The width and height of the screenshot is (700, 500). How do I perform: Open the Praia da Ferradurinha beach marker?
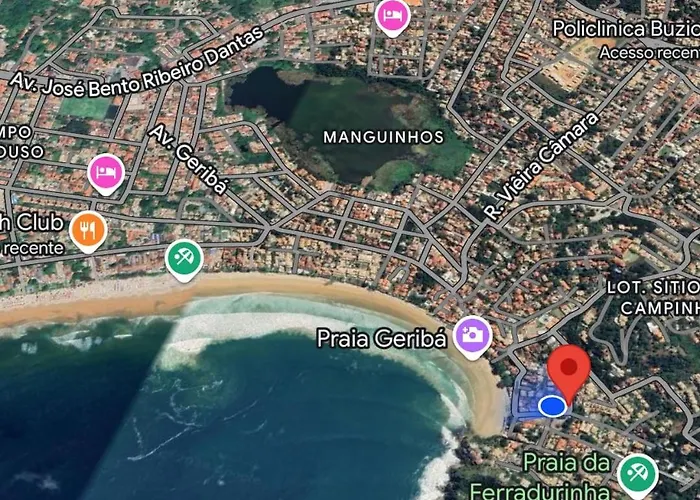pyautogui.click(x=637, y=472)
